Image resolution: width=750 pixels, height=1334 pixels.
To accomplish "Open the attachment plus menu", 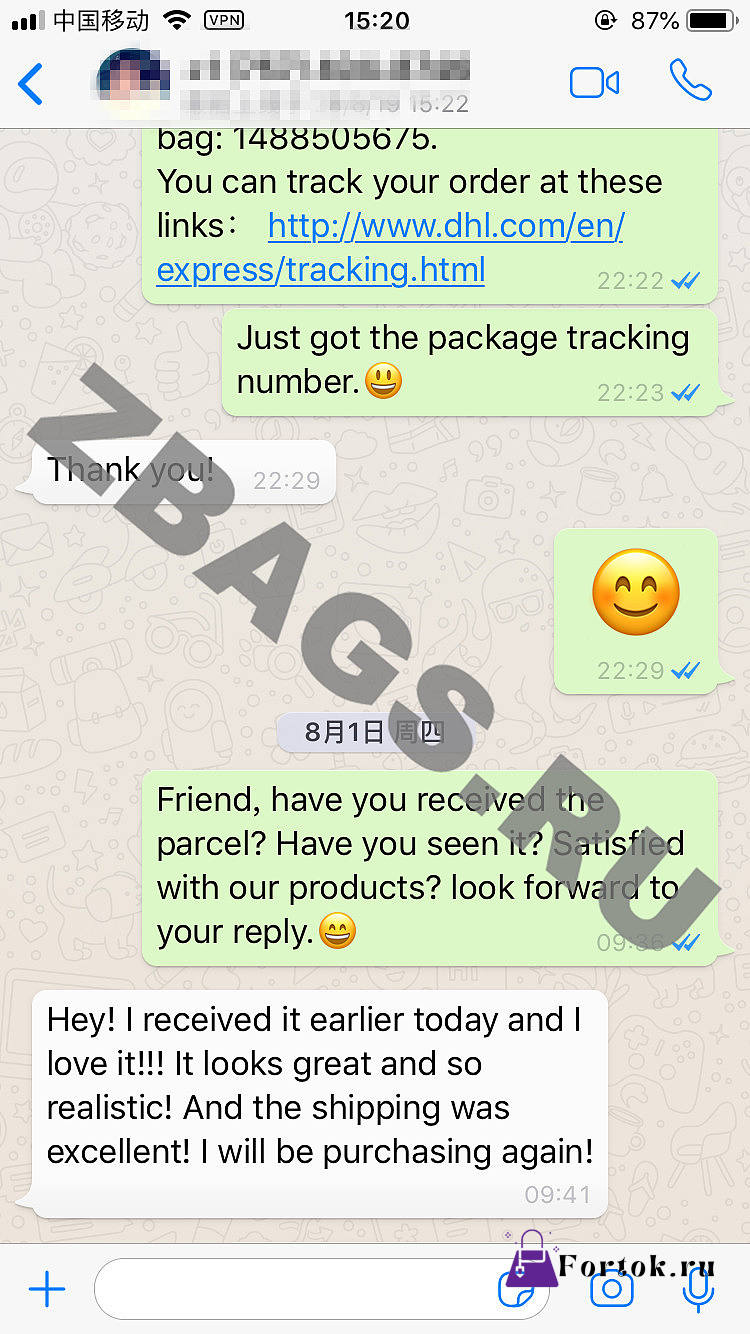I will coord(47,1289).
